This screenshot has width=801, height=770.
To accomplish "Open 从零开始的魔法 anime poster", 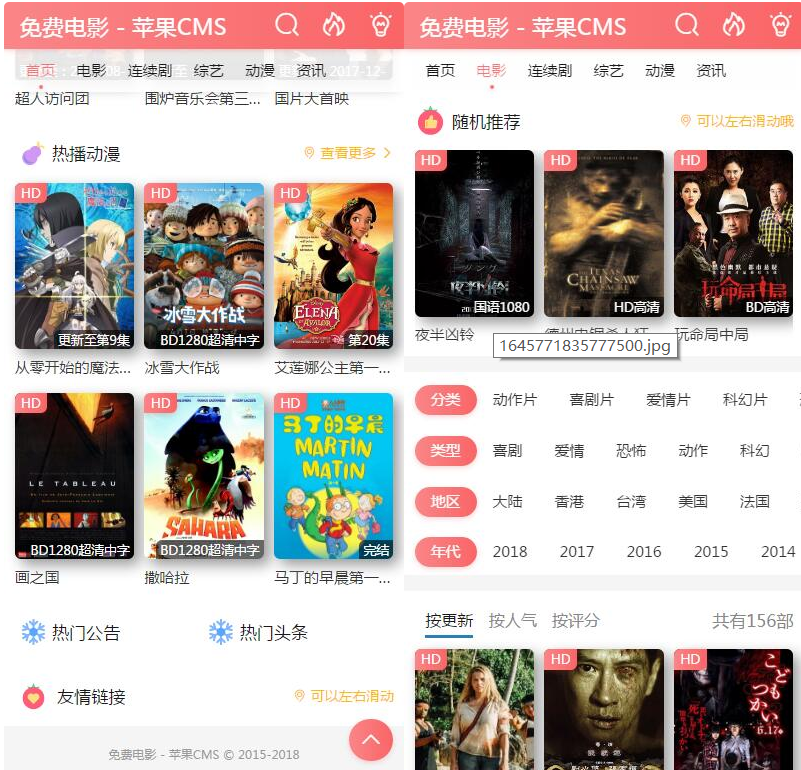I will pos(74,265).
